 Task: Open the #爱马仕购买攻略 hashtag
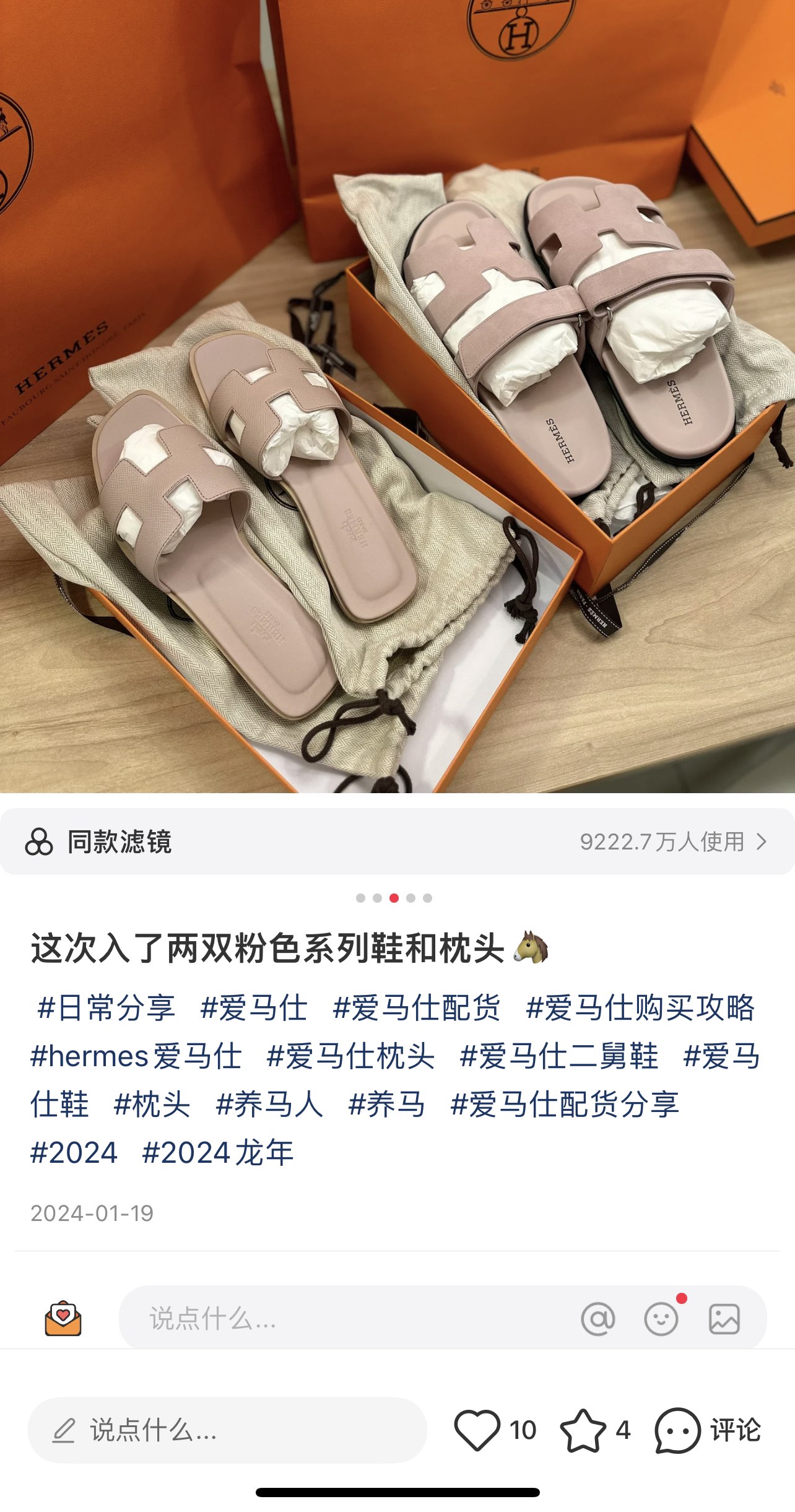coord(640,1008)
